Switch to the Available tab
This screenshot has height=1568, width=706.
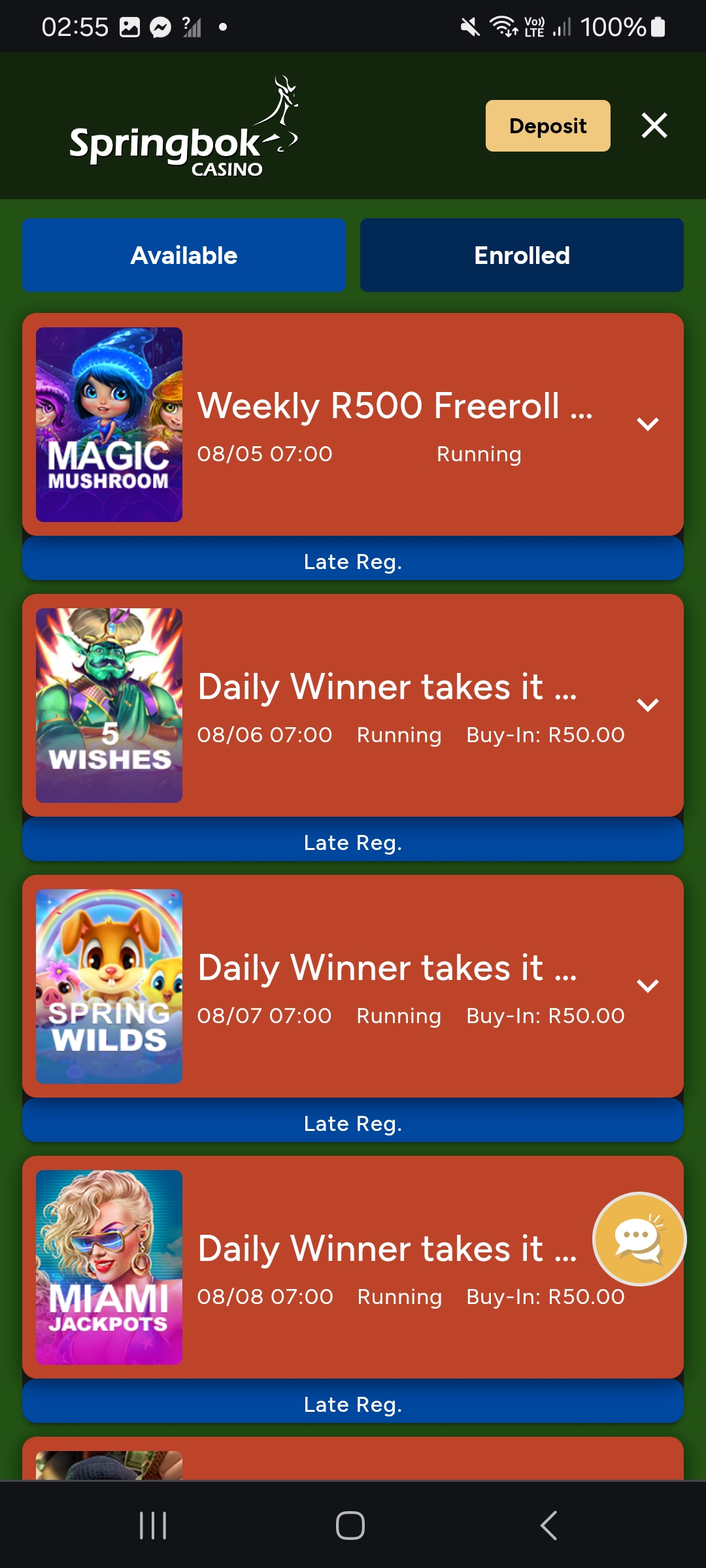point(184,255)
